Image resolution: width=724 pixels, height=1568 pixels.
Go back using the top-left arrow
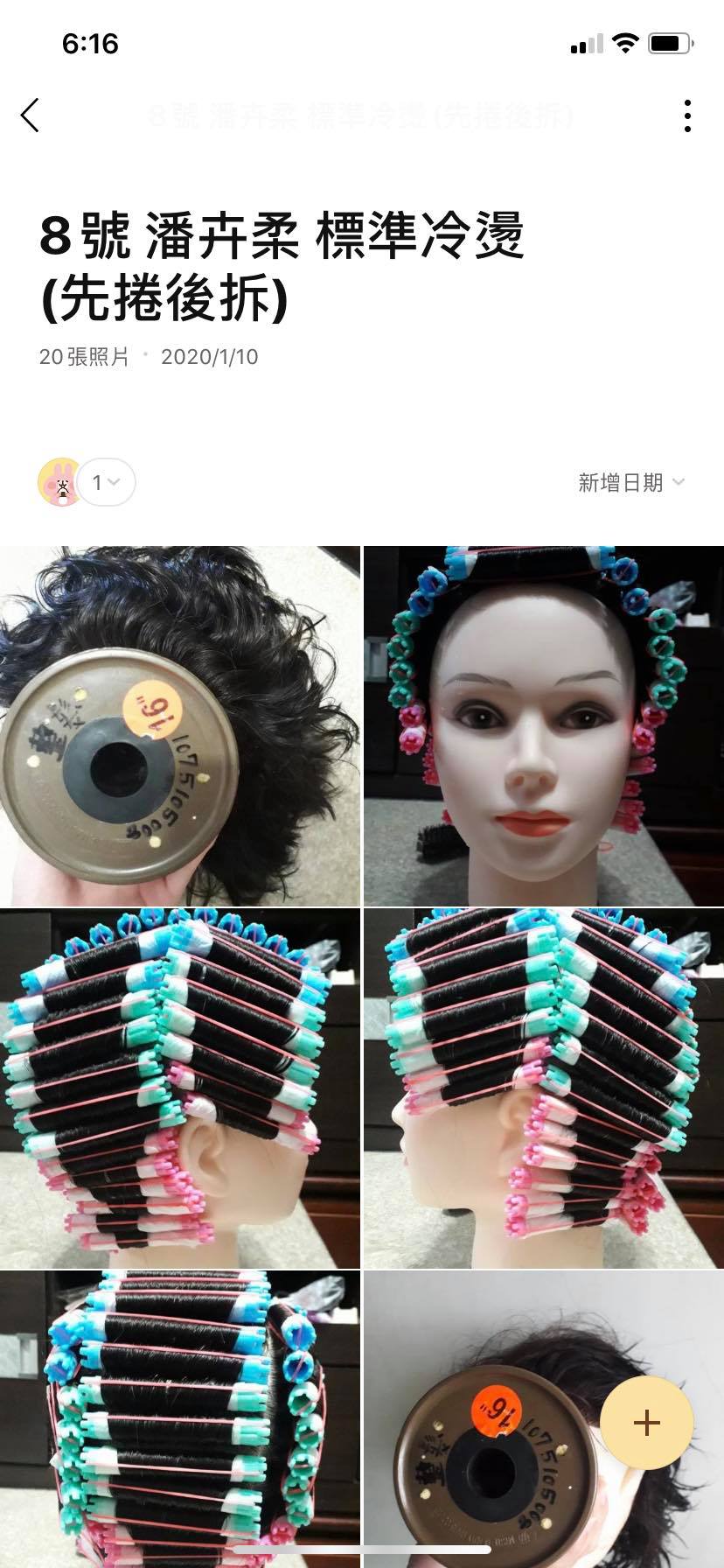[x=31, y=115]
